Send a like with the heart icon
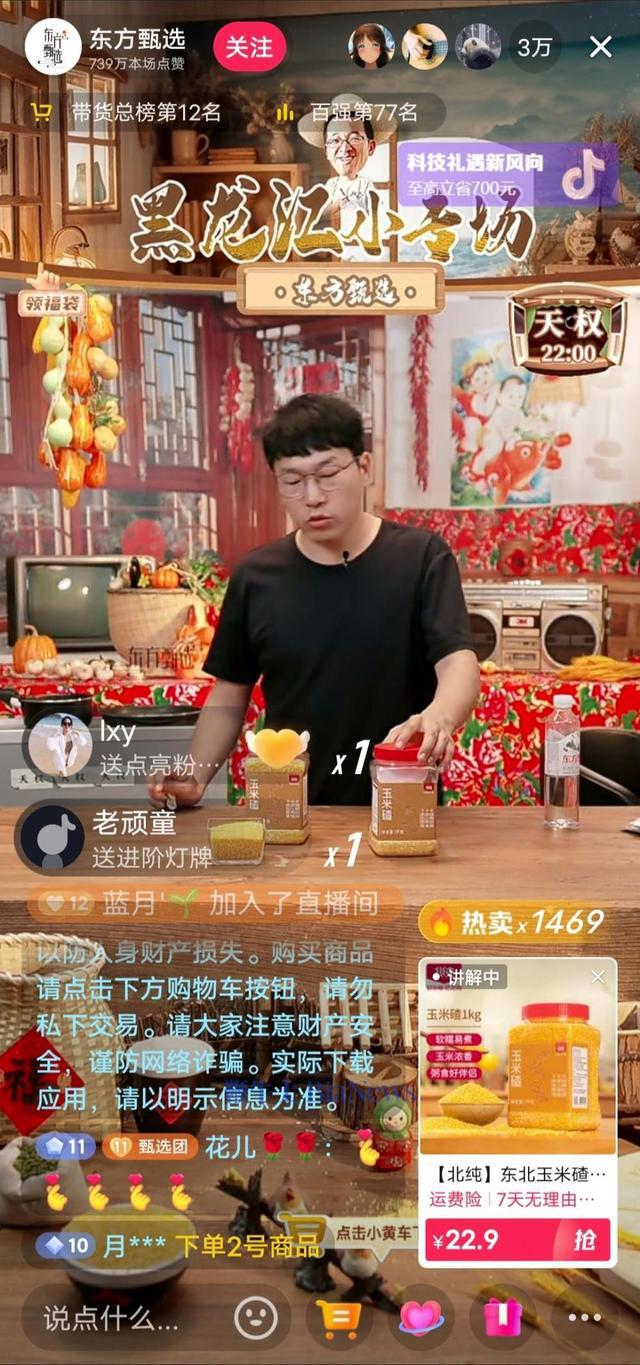The height and width of the screenshot is (1365, 640). coord(421,1318)
